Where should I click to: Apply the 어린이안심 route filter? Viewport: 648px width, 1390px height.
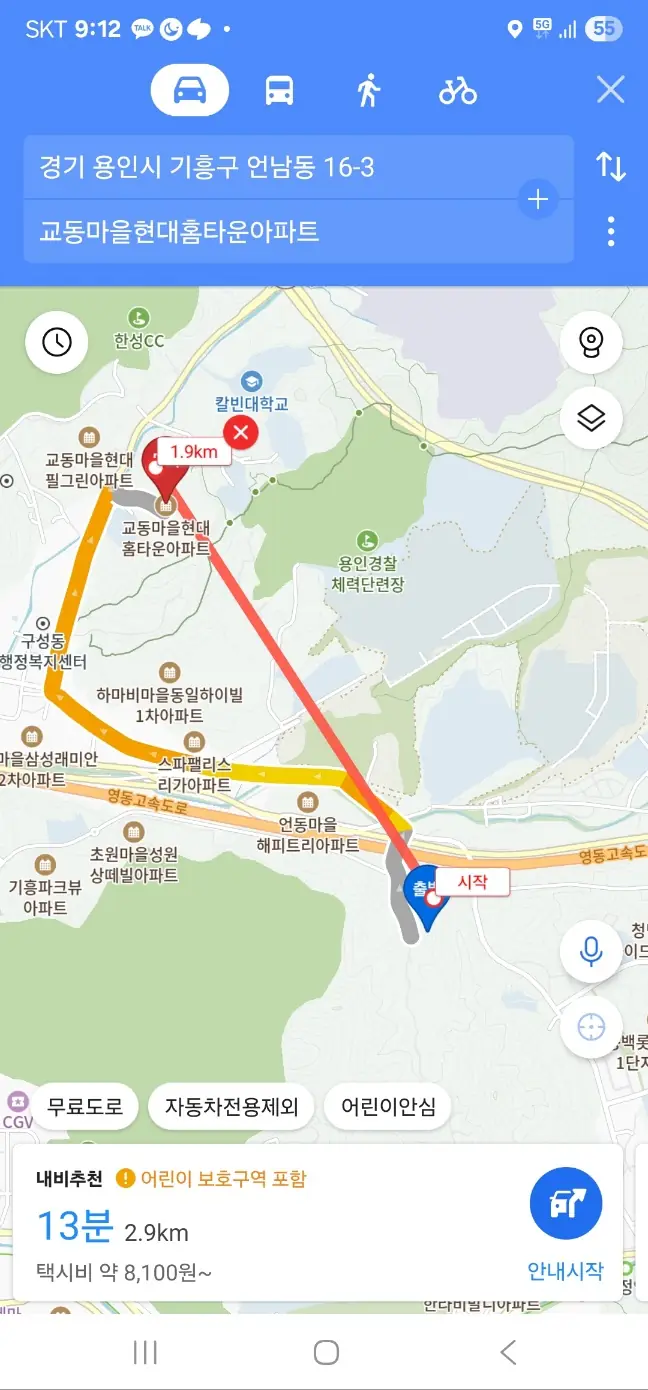pyautogui.click(x=387, y=1107)
